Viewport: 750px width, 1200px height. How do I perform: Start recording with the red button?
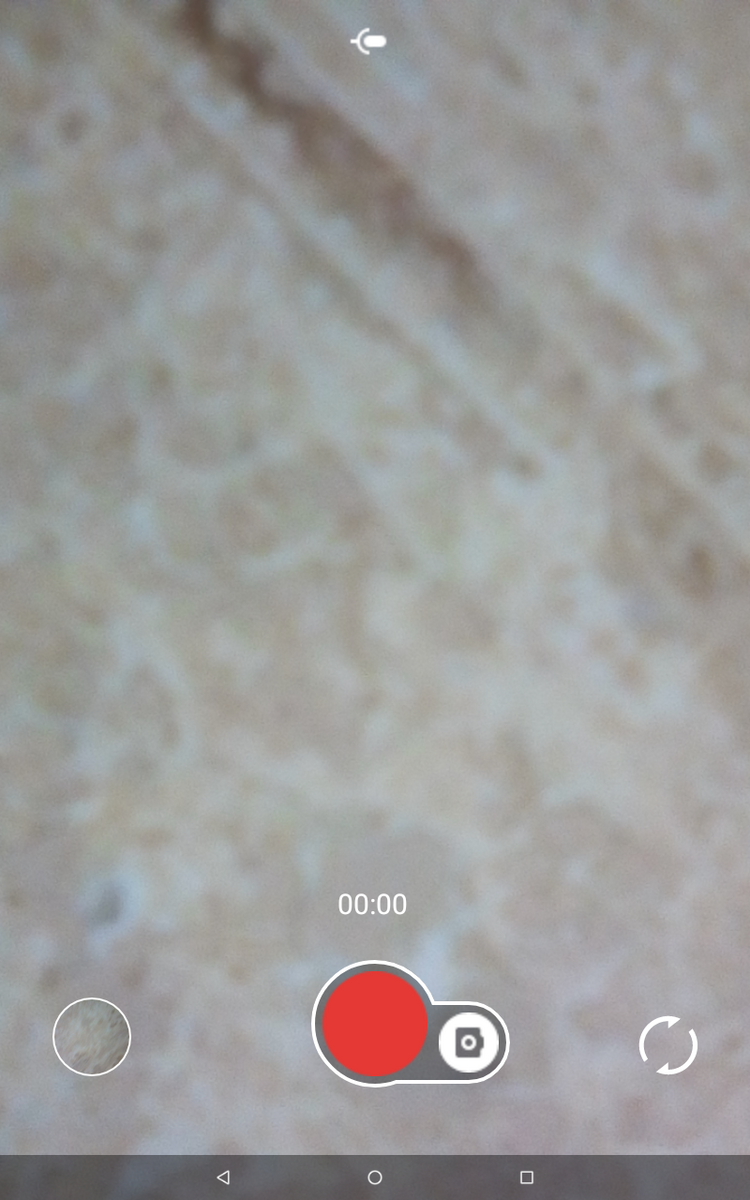click(375, 1024)
